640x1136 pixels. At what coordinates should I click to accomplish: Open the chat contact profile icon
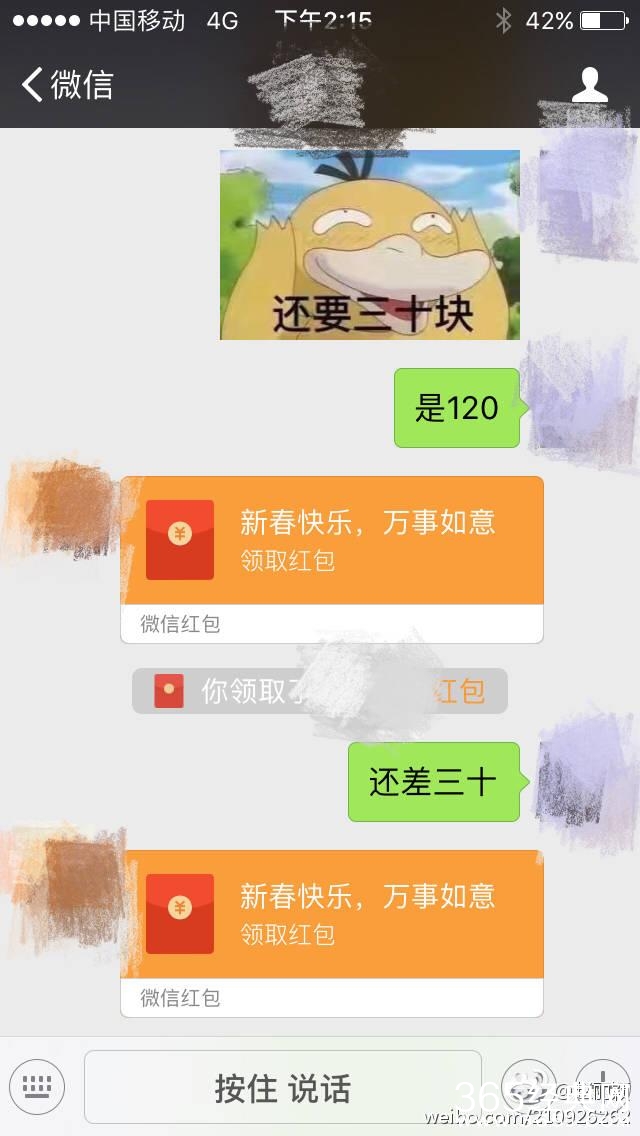click(x=589, y=85)
